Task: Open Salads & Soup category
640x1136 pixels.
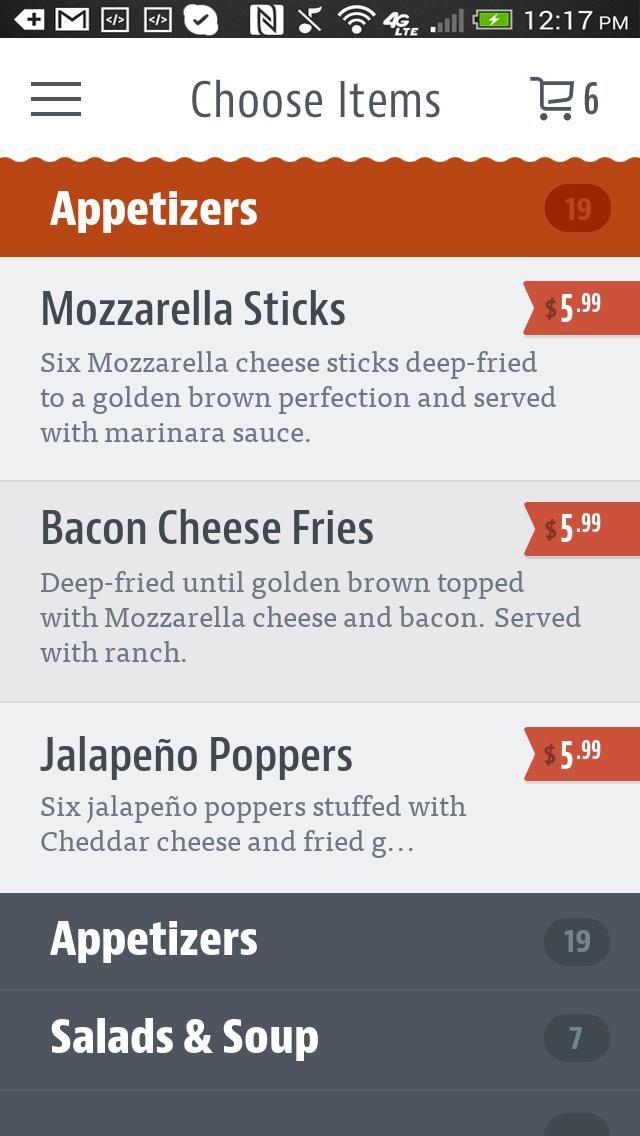Action: coord(320,1039)
